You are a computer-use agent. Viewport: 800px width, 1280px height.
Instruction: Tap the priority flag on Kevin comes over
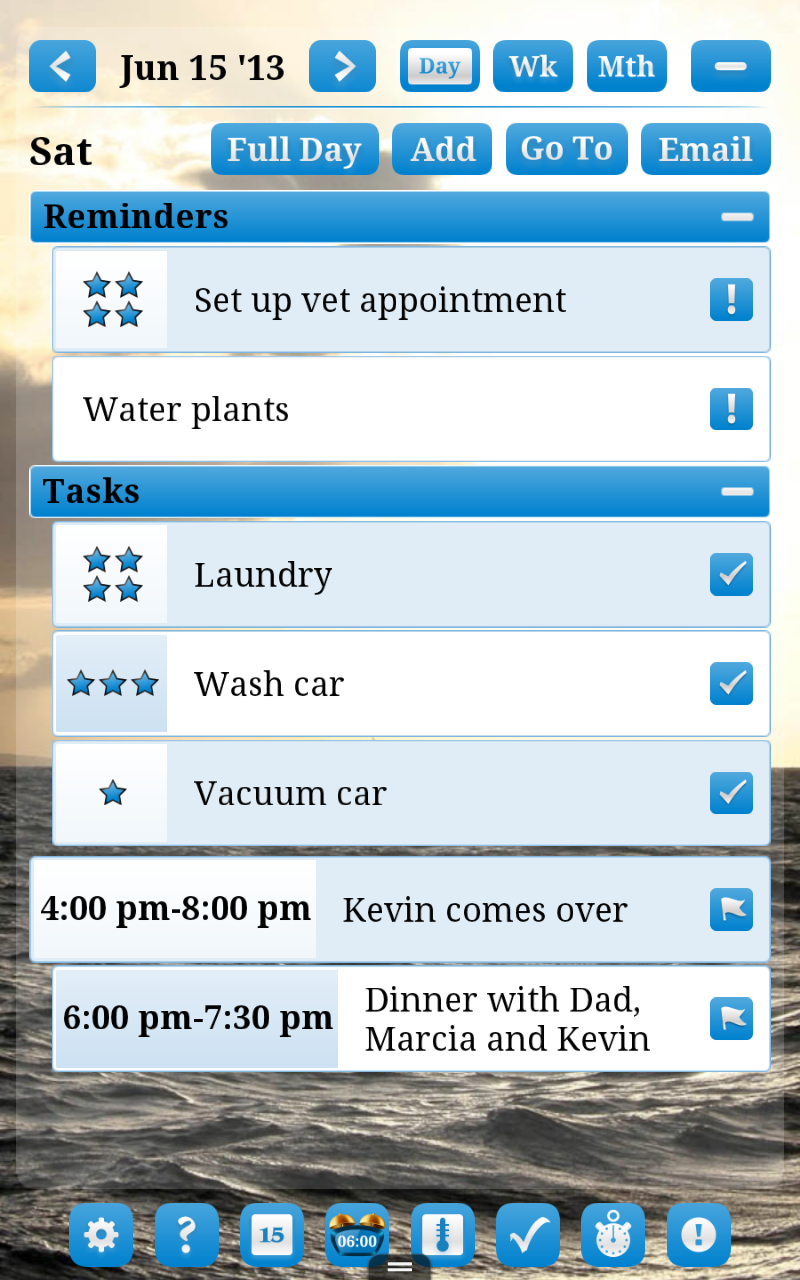click(731, 909)
